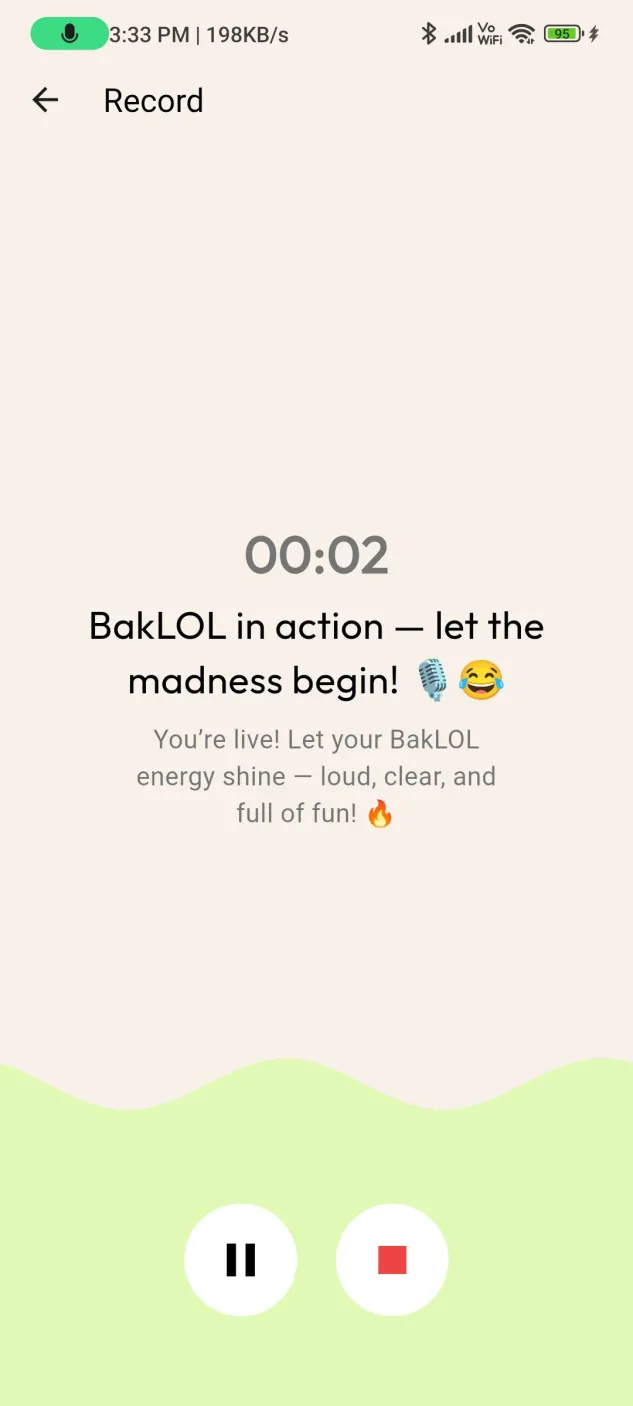Go back from the Record screen
The height and width of the screenshot is (1406, 633).
tap(45, 100)
